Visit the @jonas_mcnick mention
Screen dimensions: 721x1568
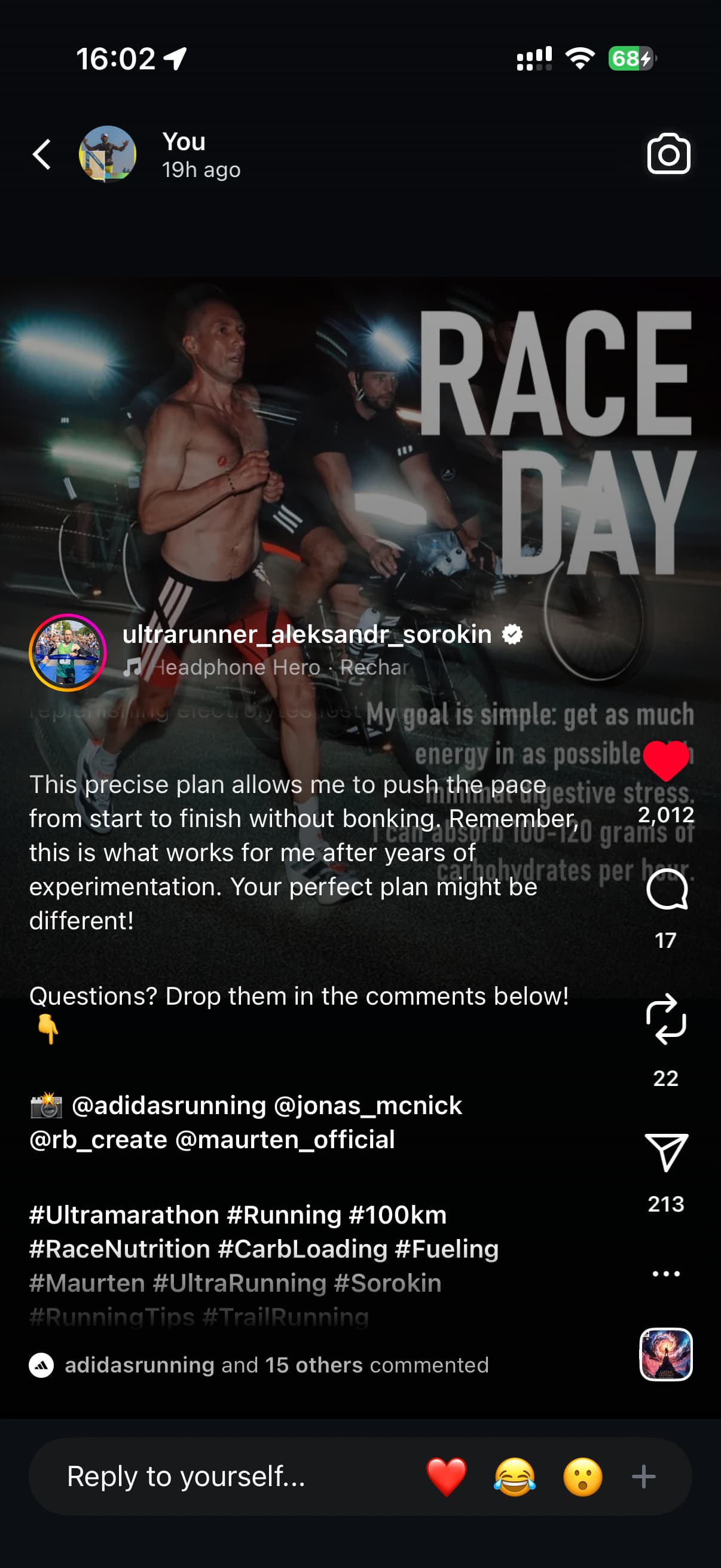pyautogui.click(x=368, y=1105)
